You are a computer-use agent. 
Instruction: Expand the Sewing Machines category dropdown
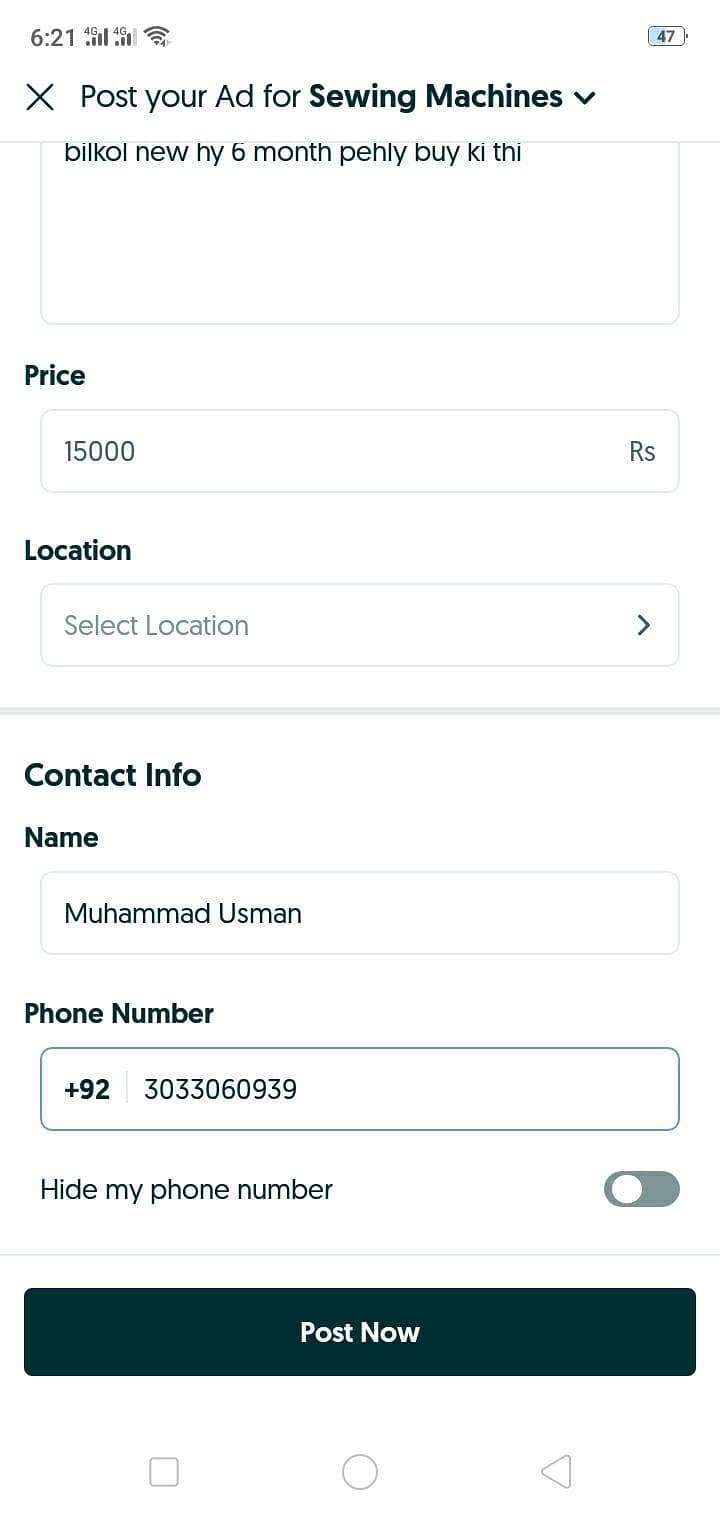(584, 97)
